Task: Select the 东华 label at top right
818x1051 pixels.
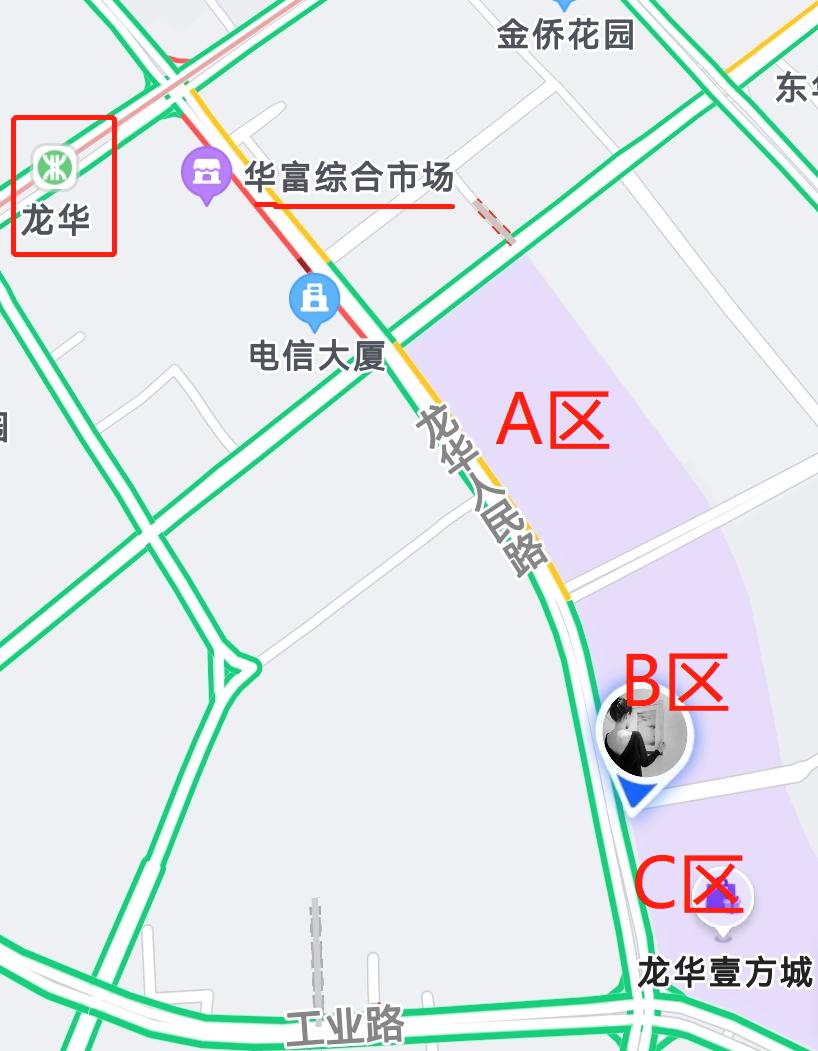Action: click(x=793, y=88)
